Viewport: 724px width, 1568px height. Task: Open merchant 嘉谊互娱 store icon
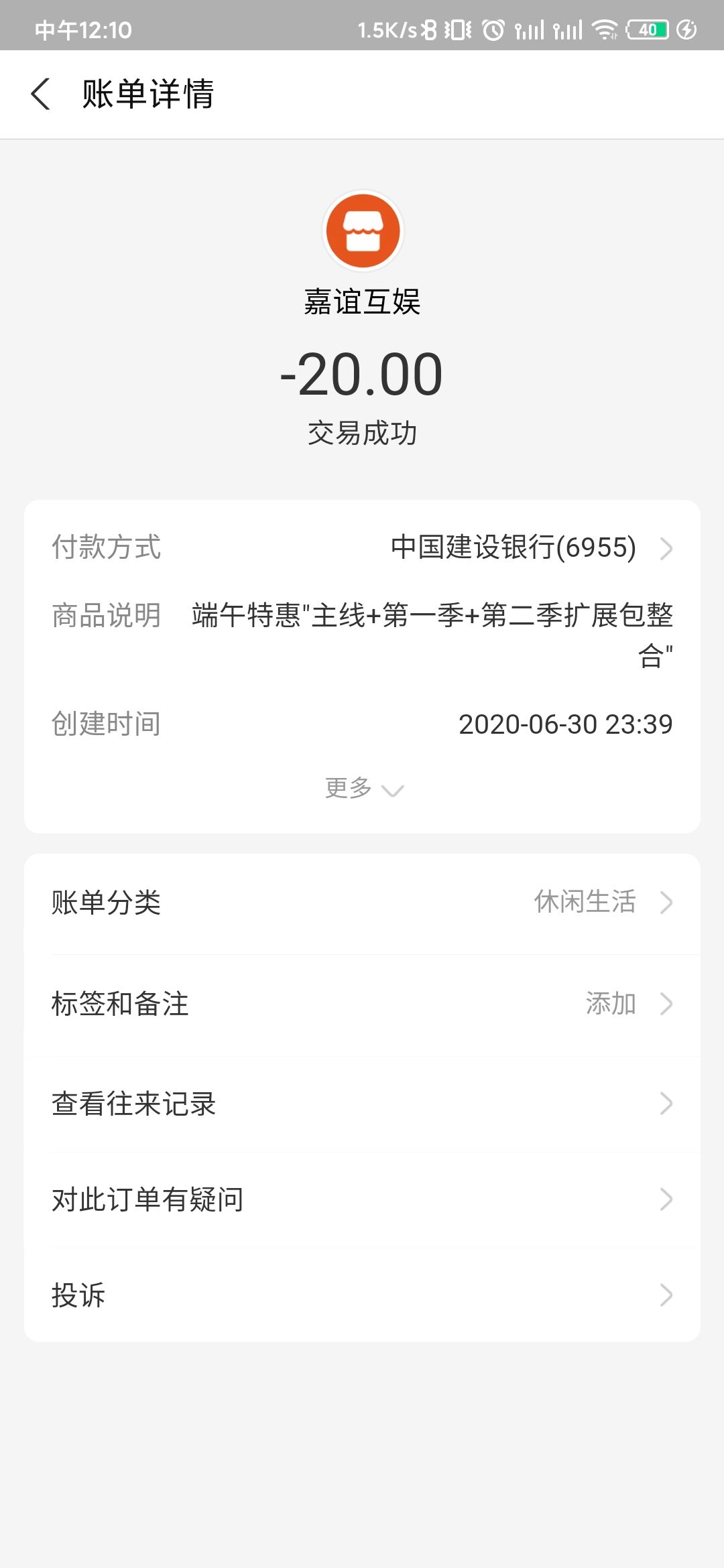(x=363, y=231)
